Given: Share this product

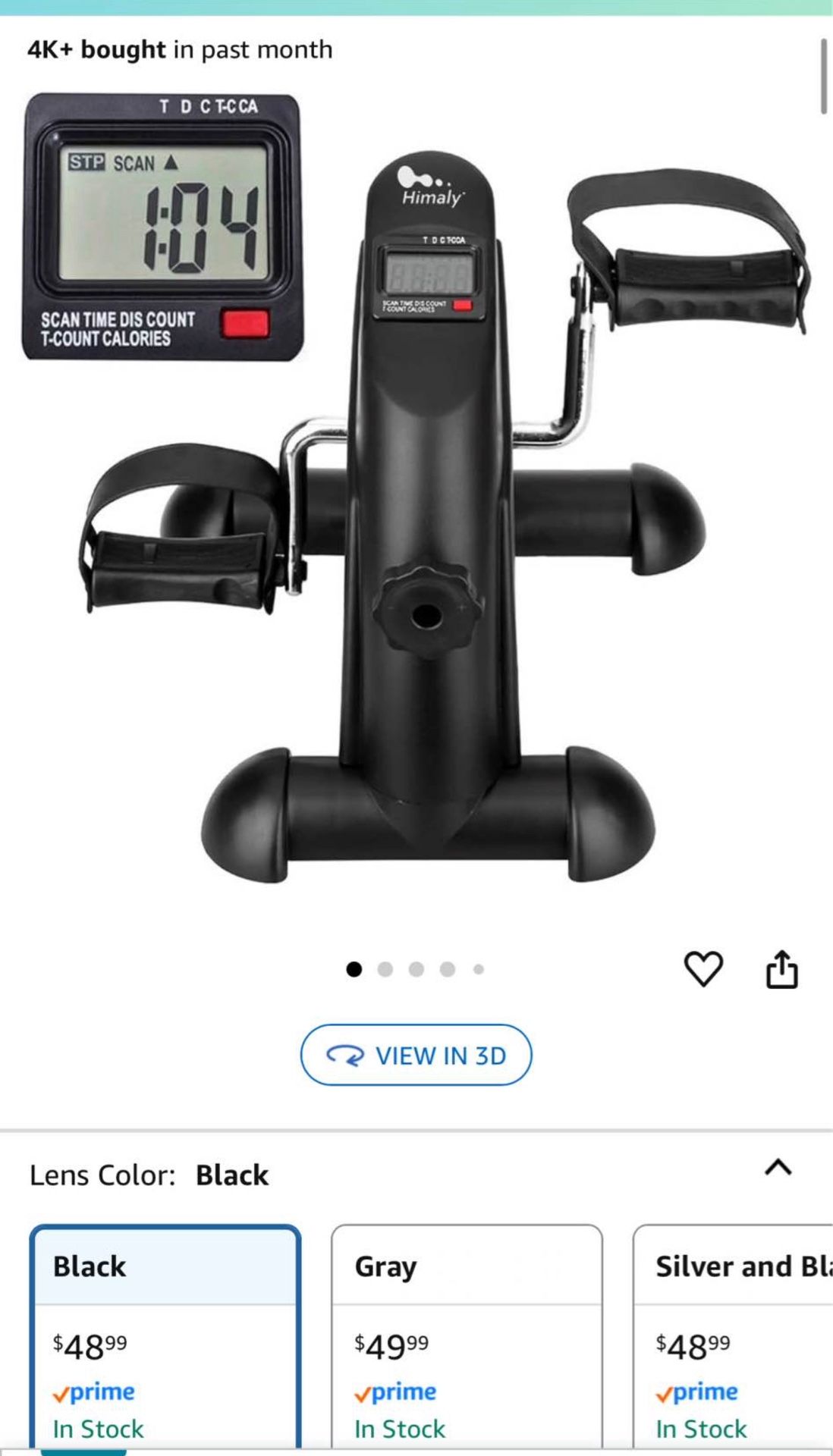Looking at the screenshot, I should click(x=781, y=969).
